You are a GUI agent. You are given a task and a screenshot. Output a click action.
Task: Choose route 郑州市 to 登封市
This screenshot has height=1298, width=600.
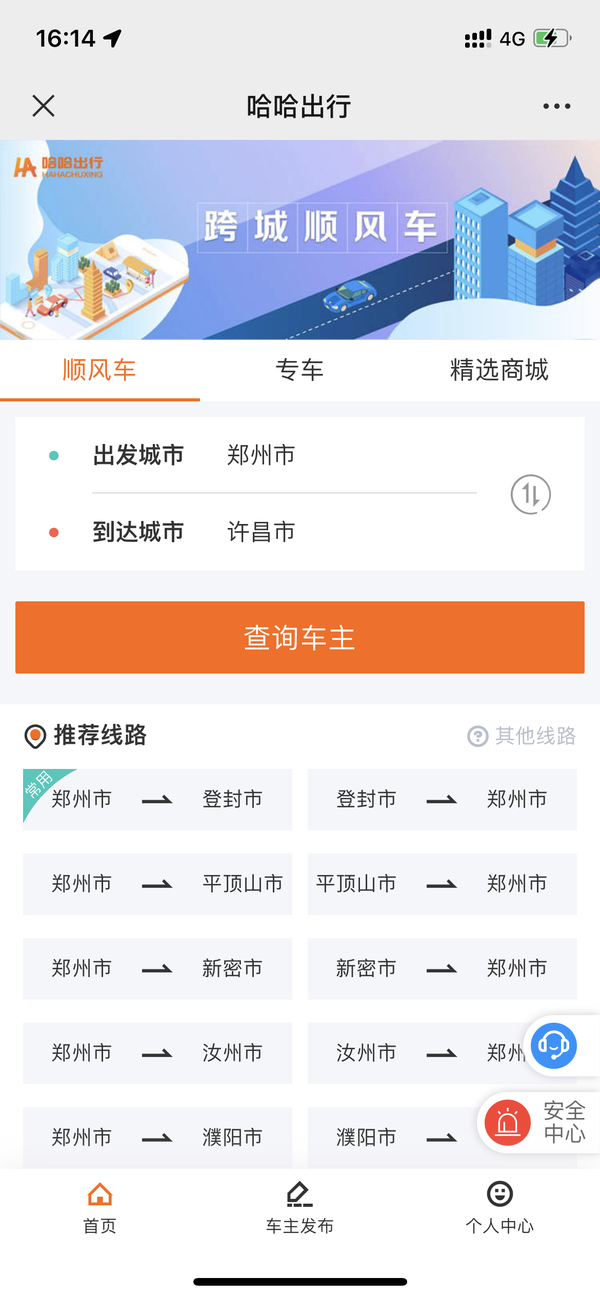(157, 799)
